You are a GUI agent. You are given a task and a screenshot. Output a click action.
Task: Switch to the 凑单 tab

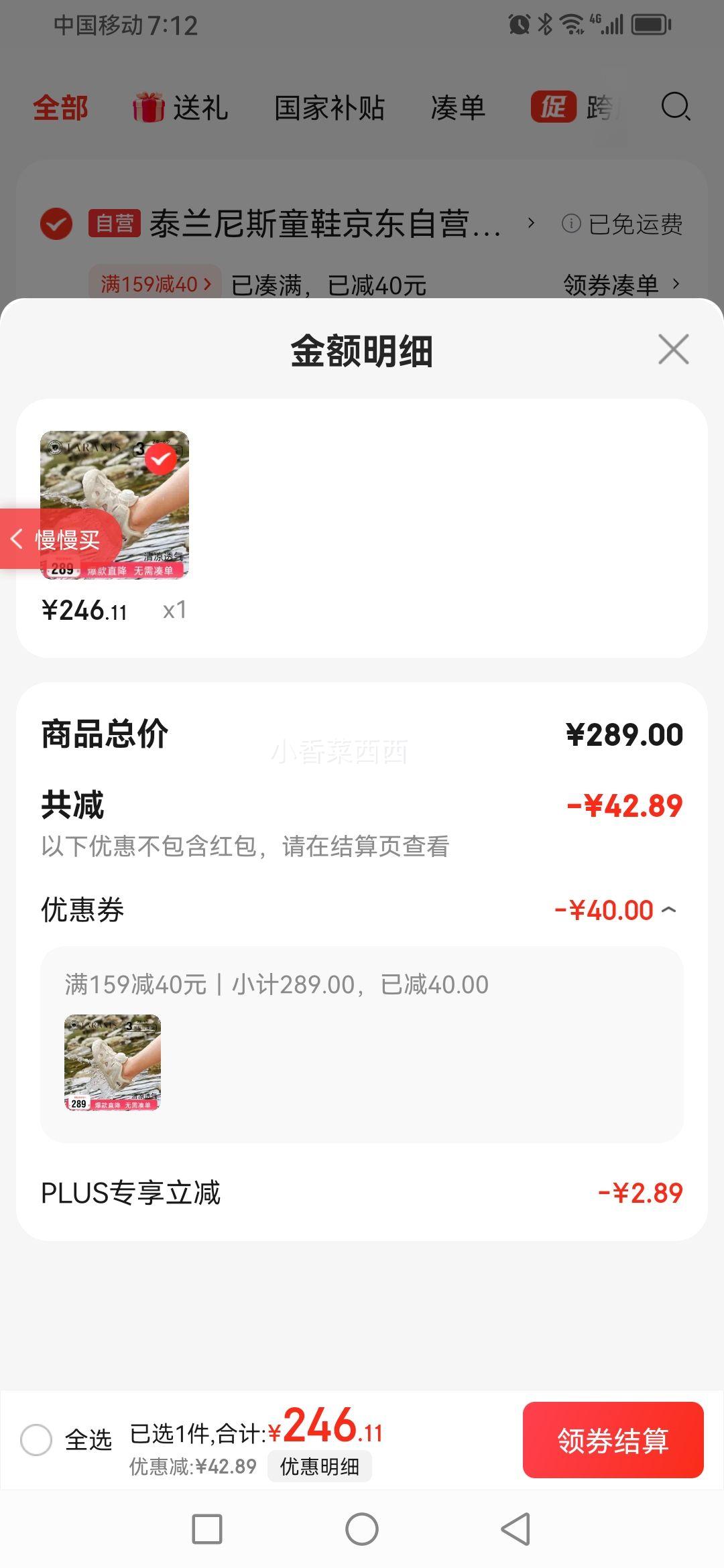(457, 107)
